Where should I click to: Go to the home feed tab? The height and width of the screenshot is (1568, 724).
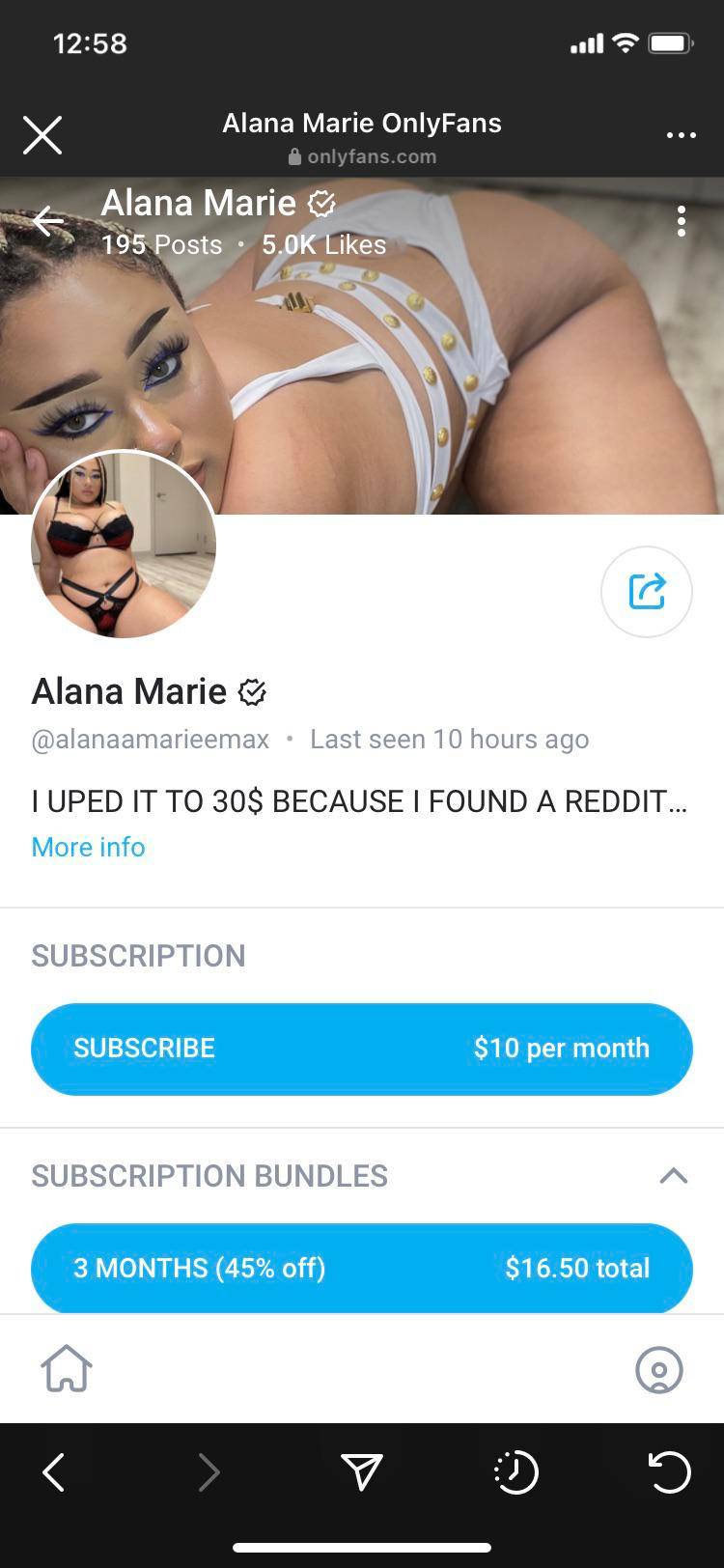[67, 1369]
